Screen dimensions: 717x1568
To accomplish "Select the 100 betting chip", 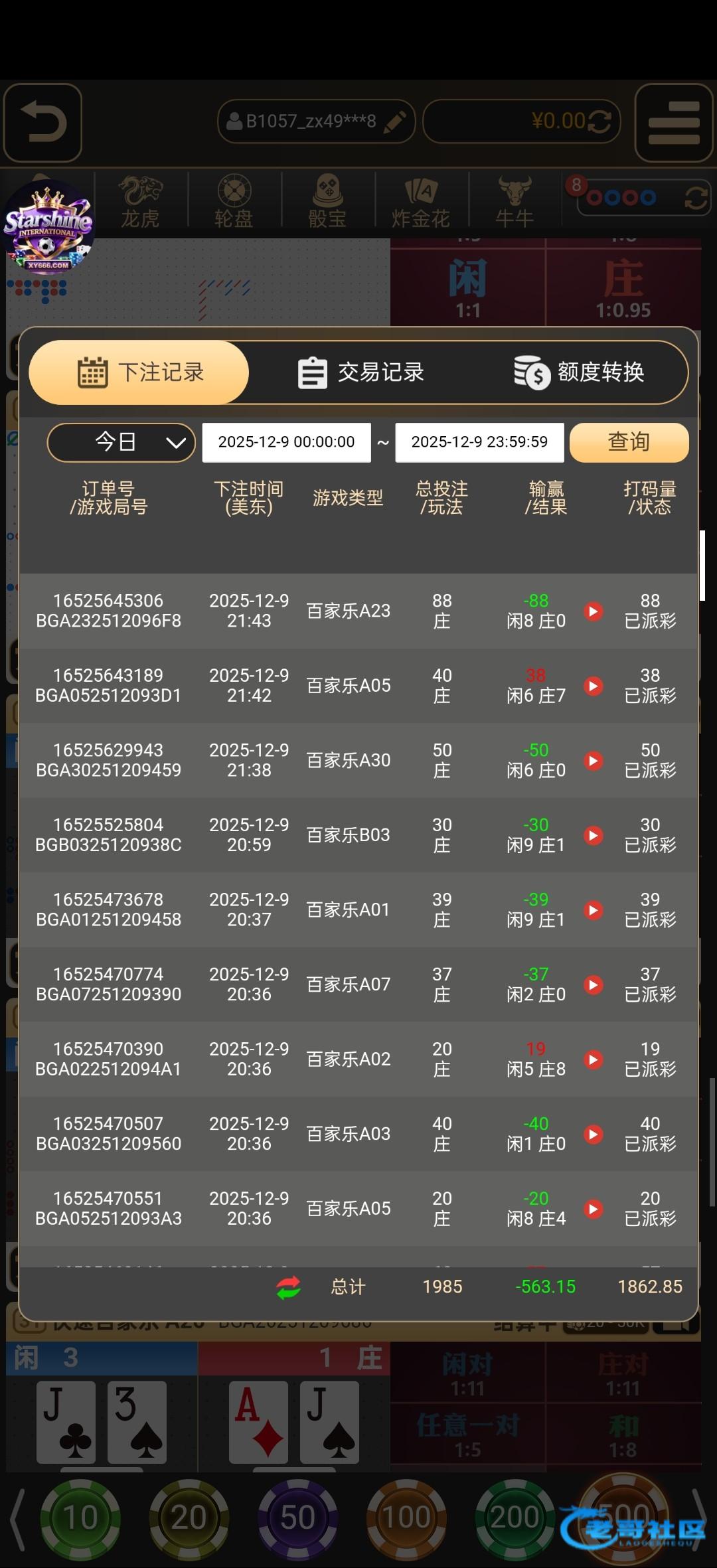I will pos(406,1517).
